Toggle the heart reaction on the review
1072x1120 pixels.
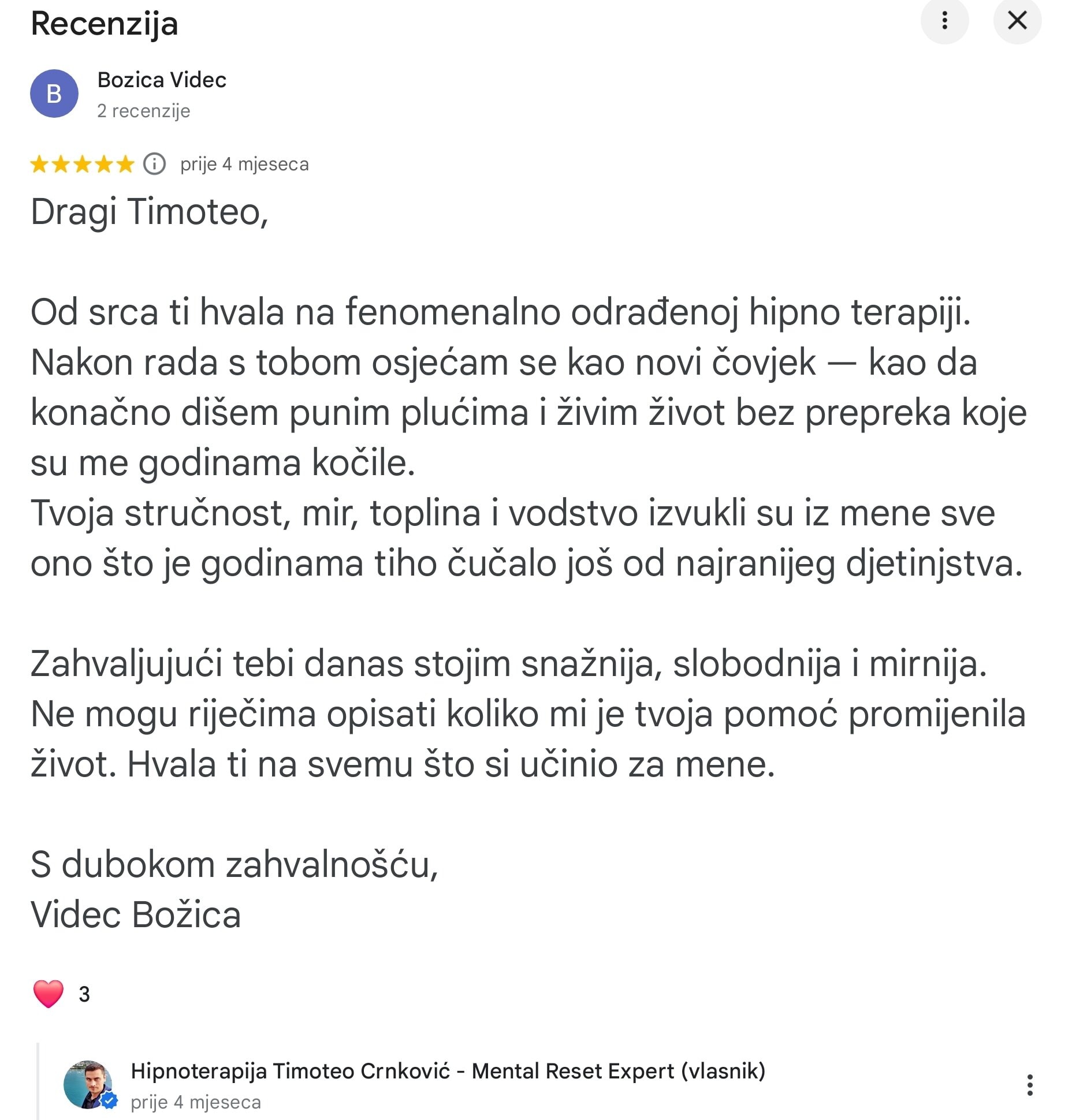[48, 994]
